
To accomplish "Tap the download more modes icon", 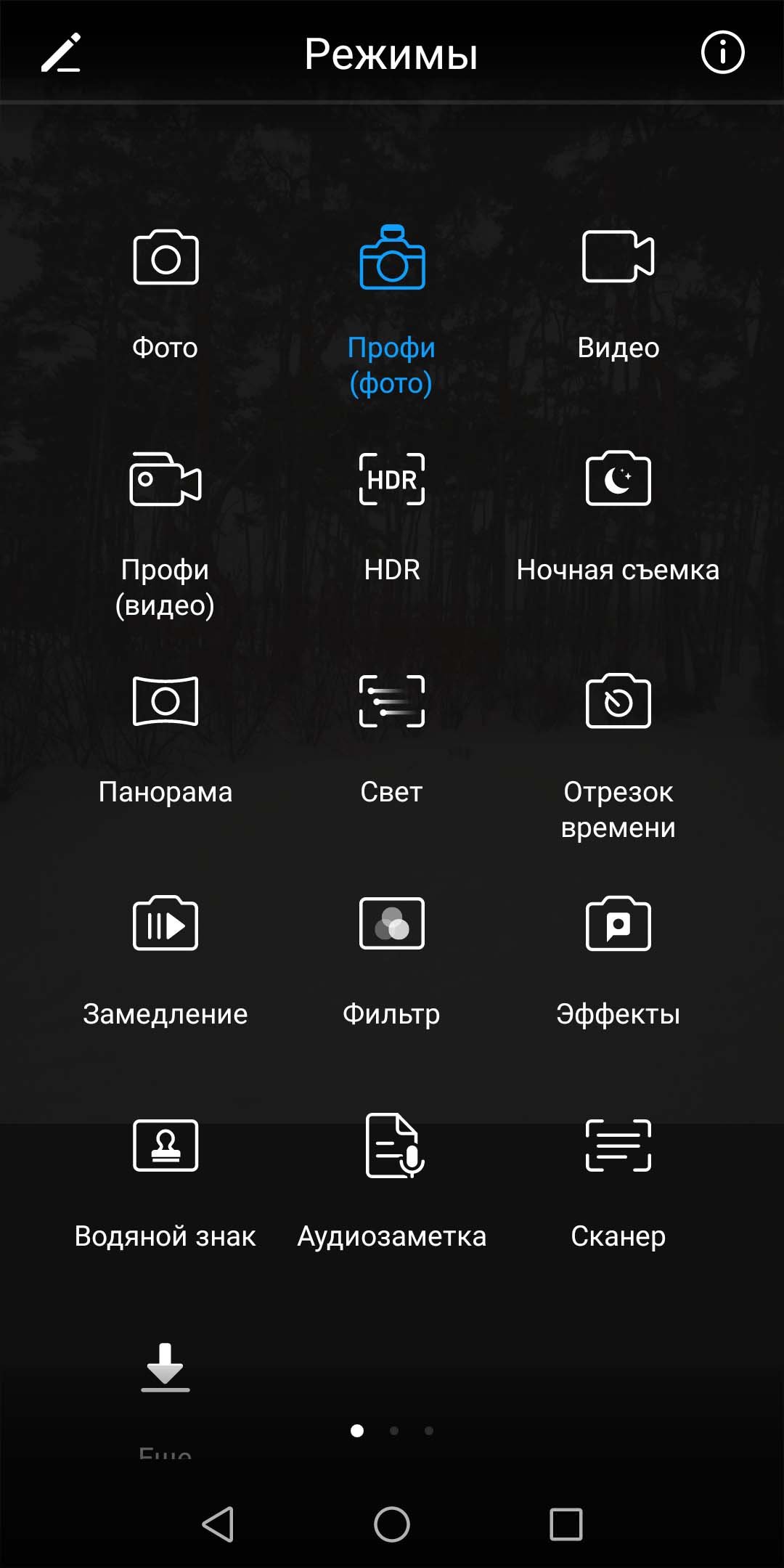I will pyautogui.click(x=166, y=1368).
